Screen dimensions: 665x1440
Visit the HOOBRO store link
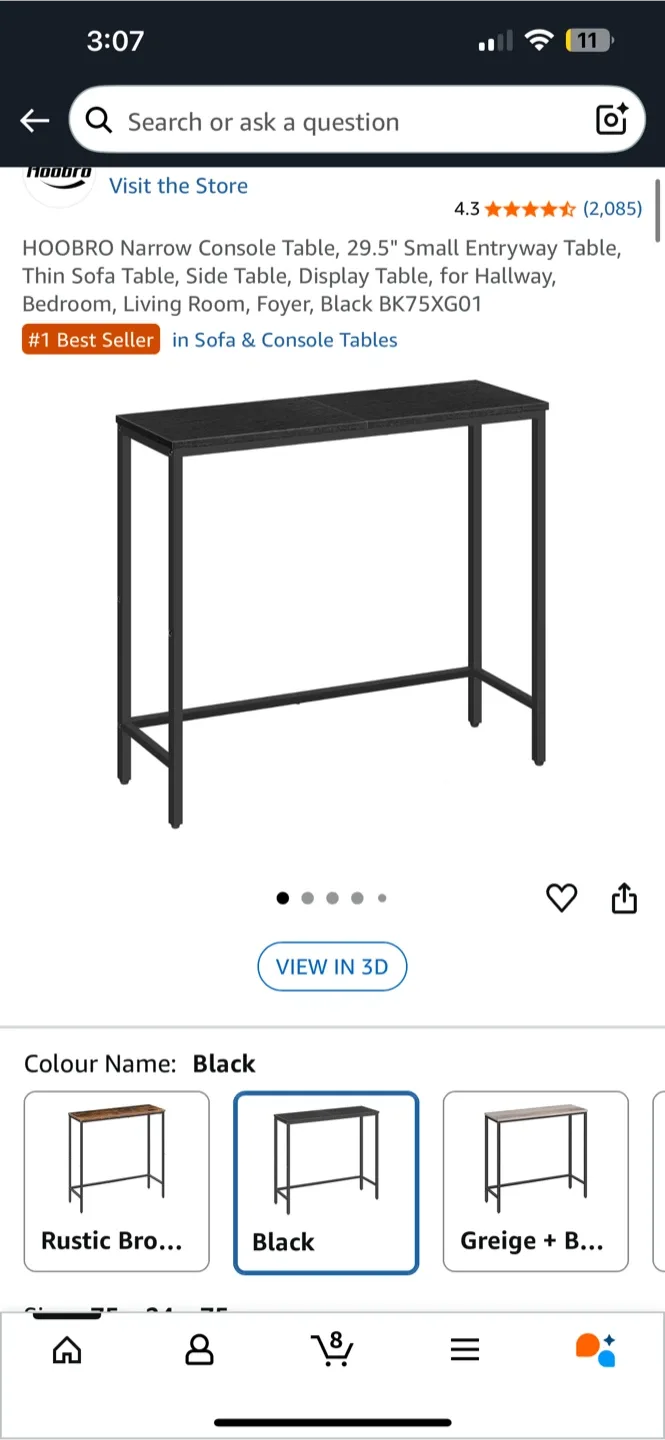pyautogui.click(x=178, y=186)
